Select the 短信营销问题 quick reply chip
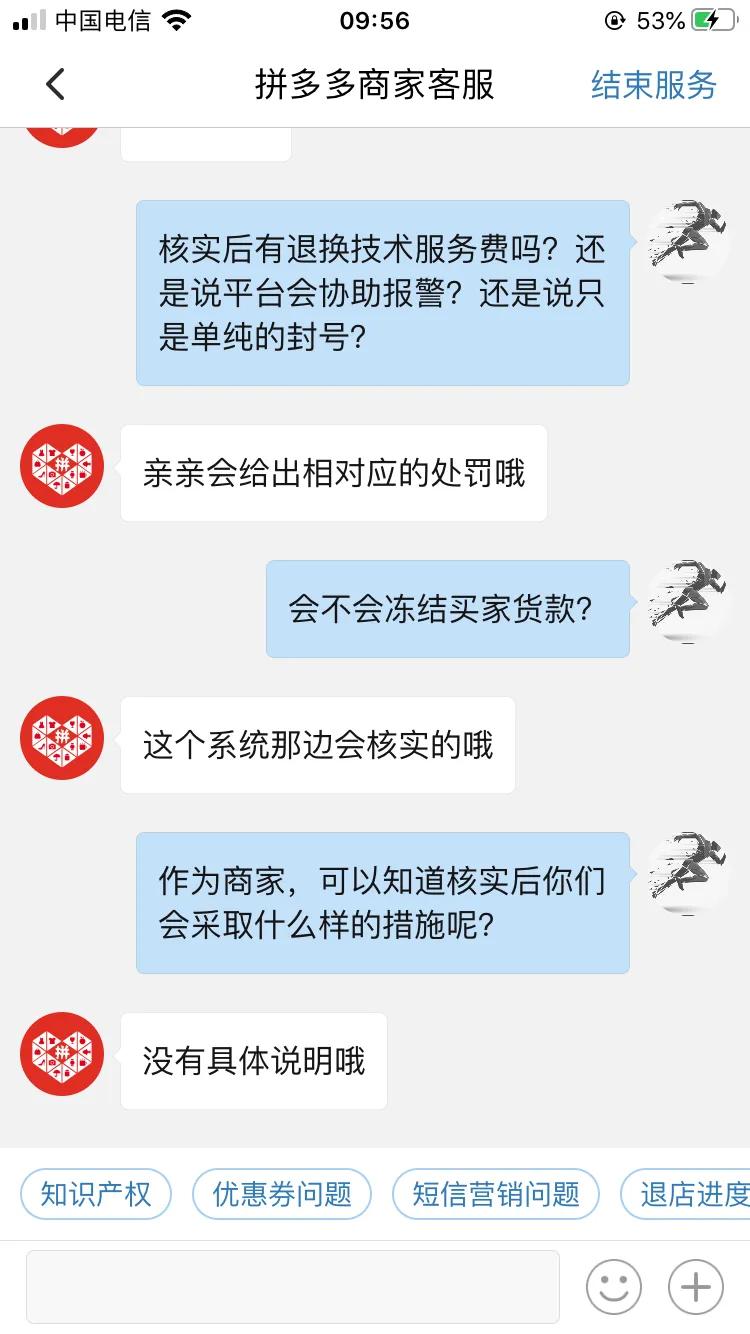Viewport: 750px width, 1334px height. point(496,1193)
